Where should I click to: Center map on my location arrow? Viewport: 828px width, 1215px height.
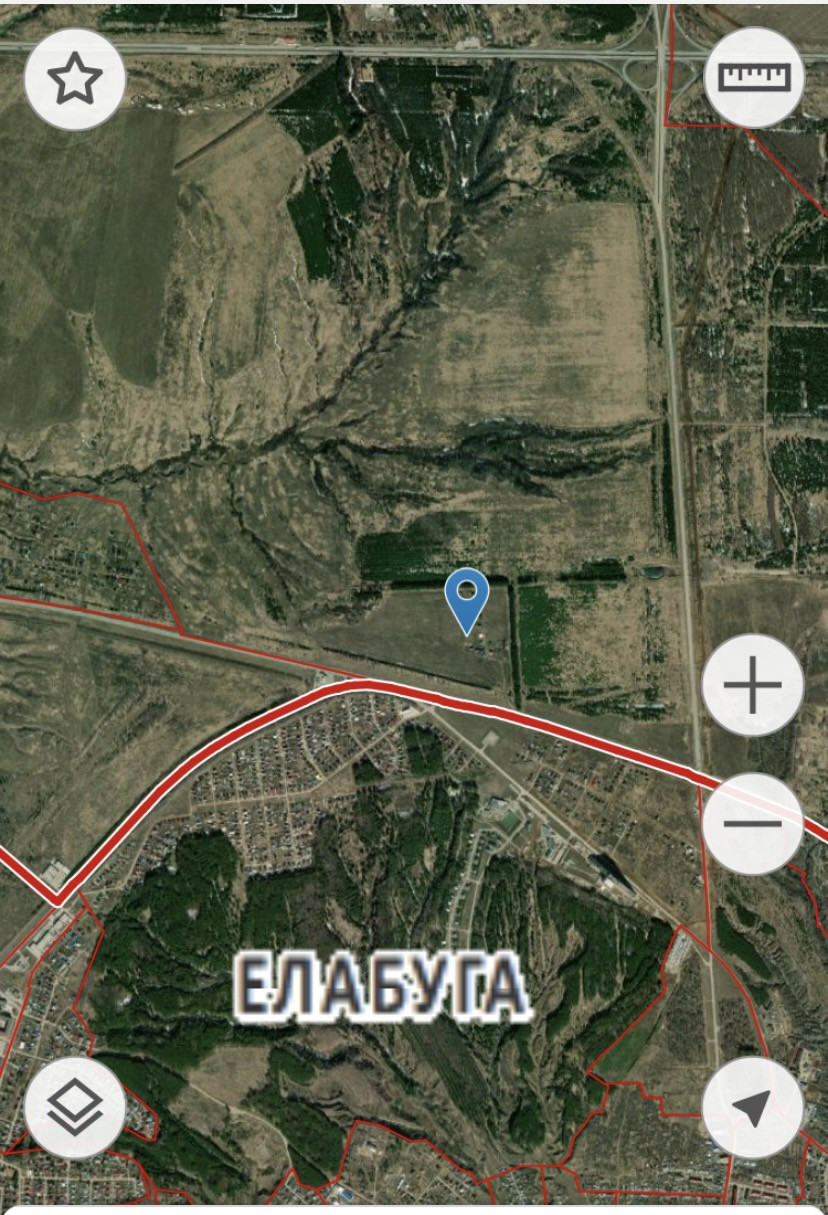(x=752, y=1107)
